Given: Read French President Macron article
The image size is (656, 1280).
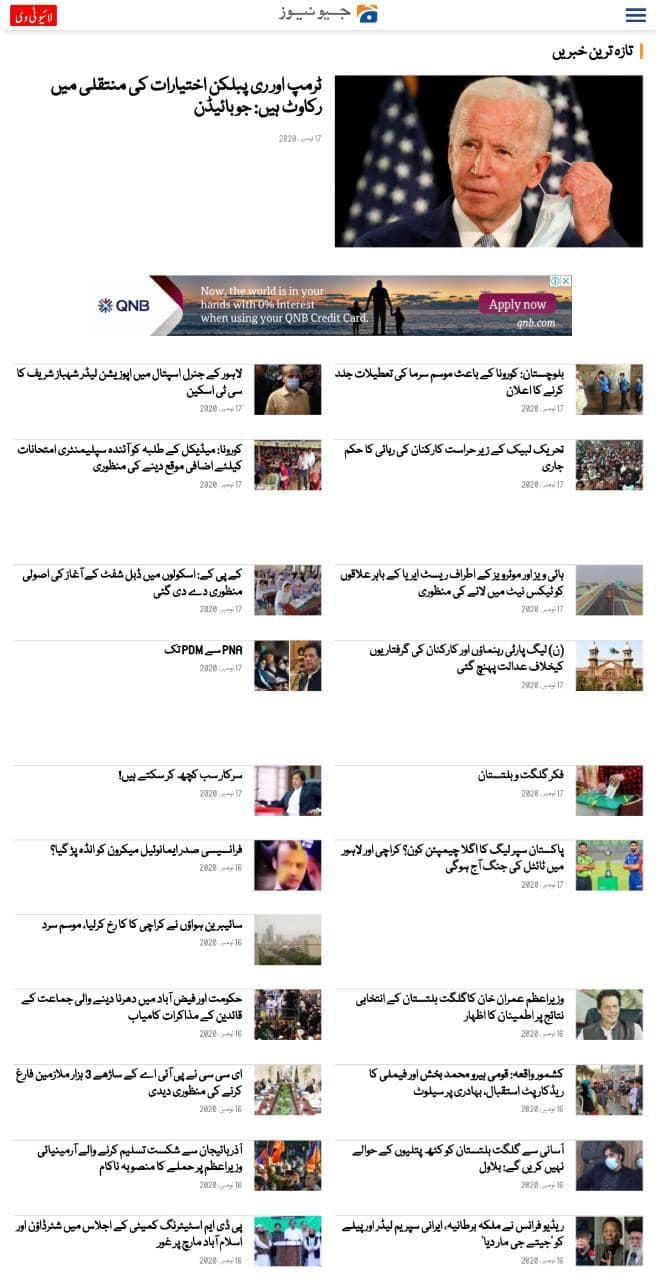Looking at the screenshot, I should pyautogui.click(x=148, y=850).
